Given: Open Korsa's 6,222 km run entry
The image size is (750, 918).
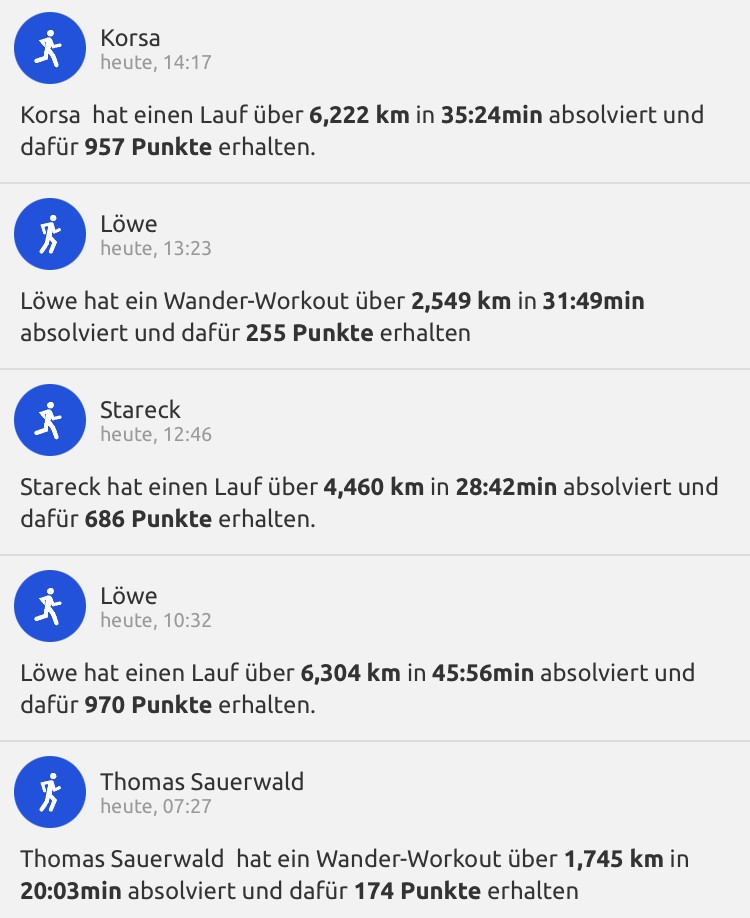Looking at the screenshot, I should pos(375,130).
